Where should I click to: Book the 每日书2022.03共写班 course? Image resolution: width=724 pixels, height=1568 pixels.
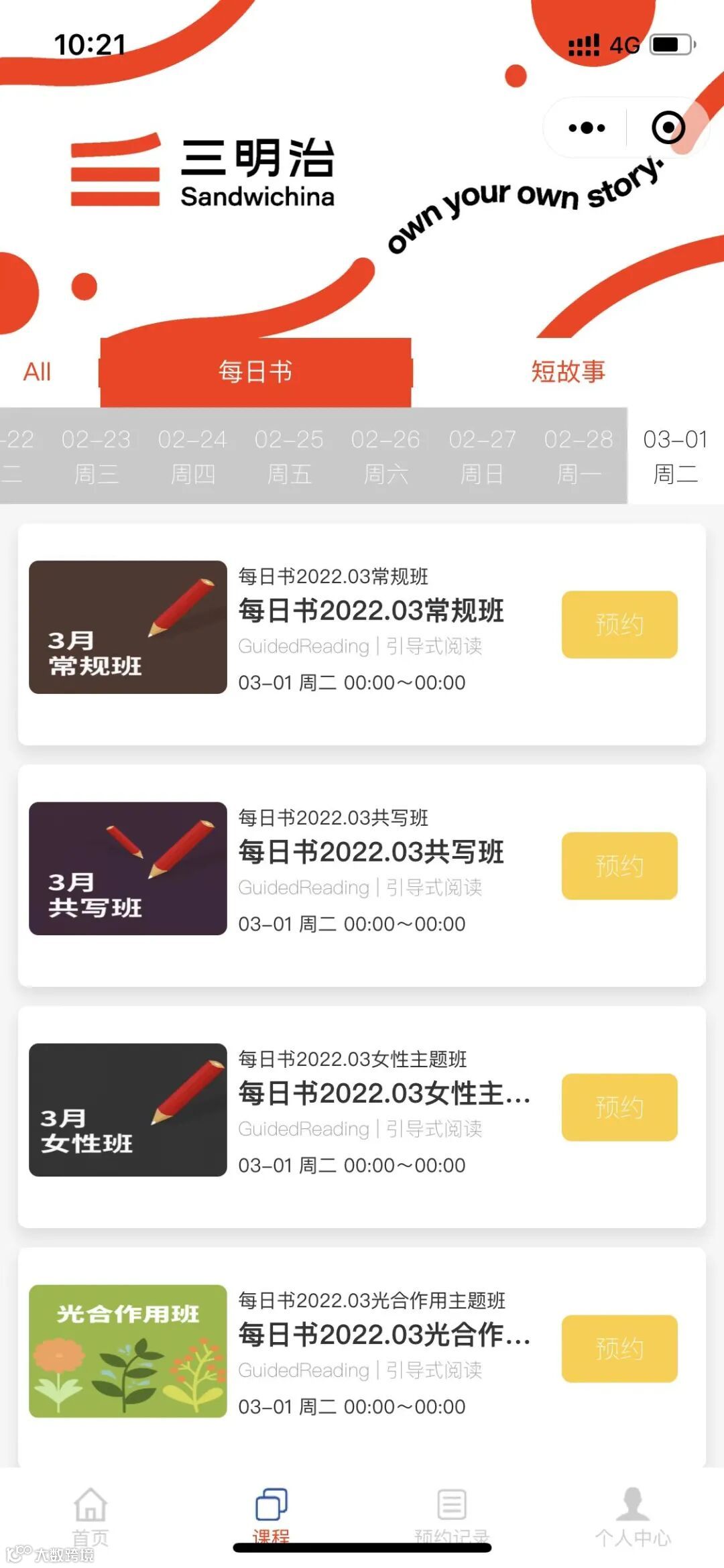tap(619, 865)
